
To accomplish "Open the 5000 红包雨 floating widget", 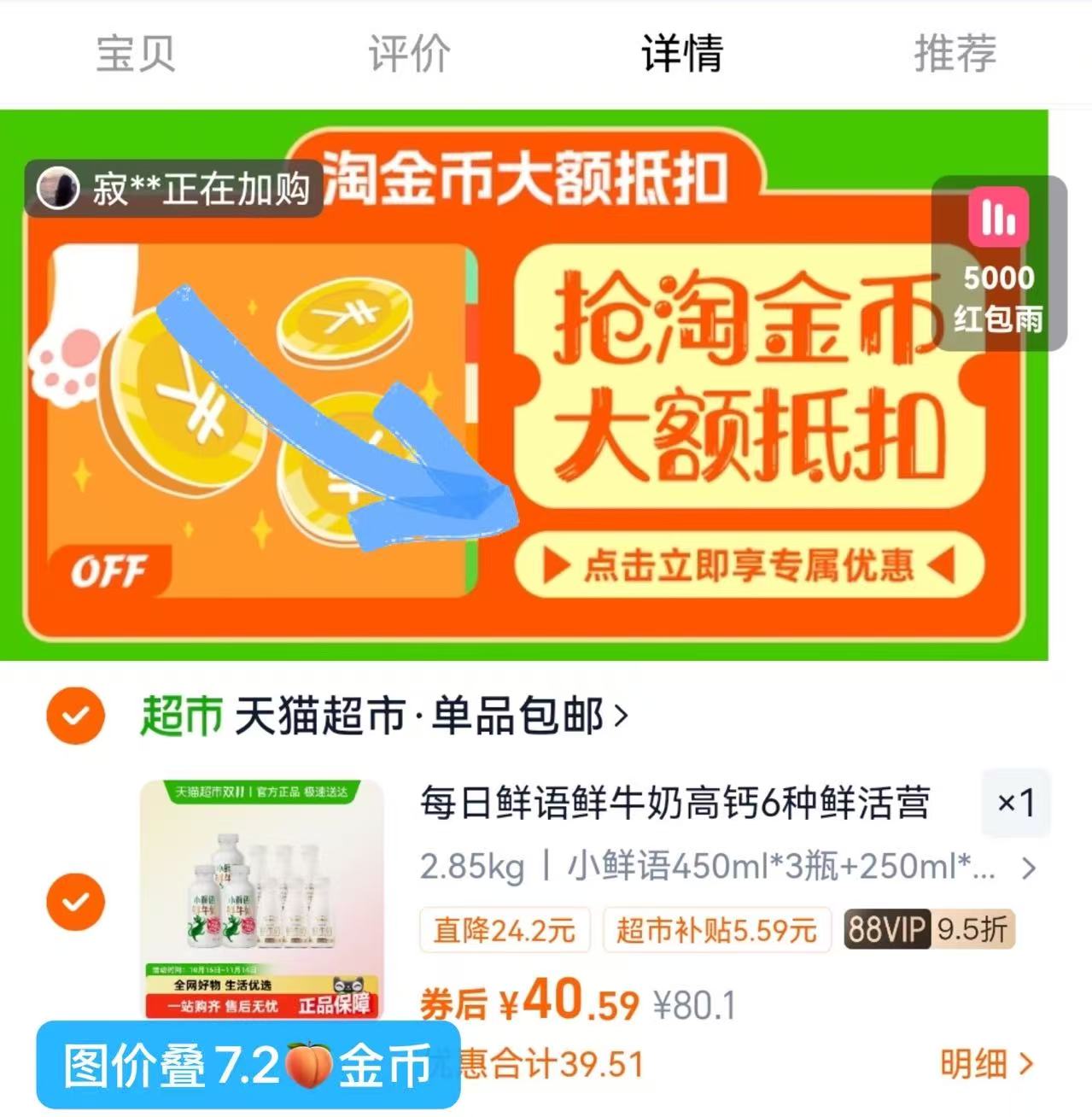I will (x=998, y=263).
